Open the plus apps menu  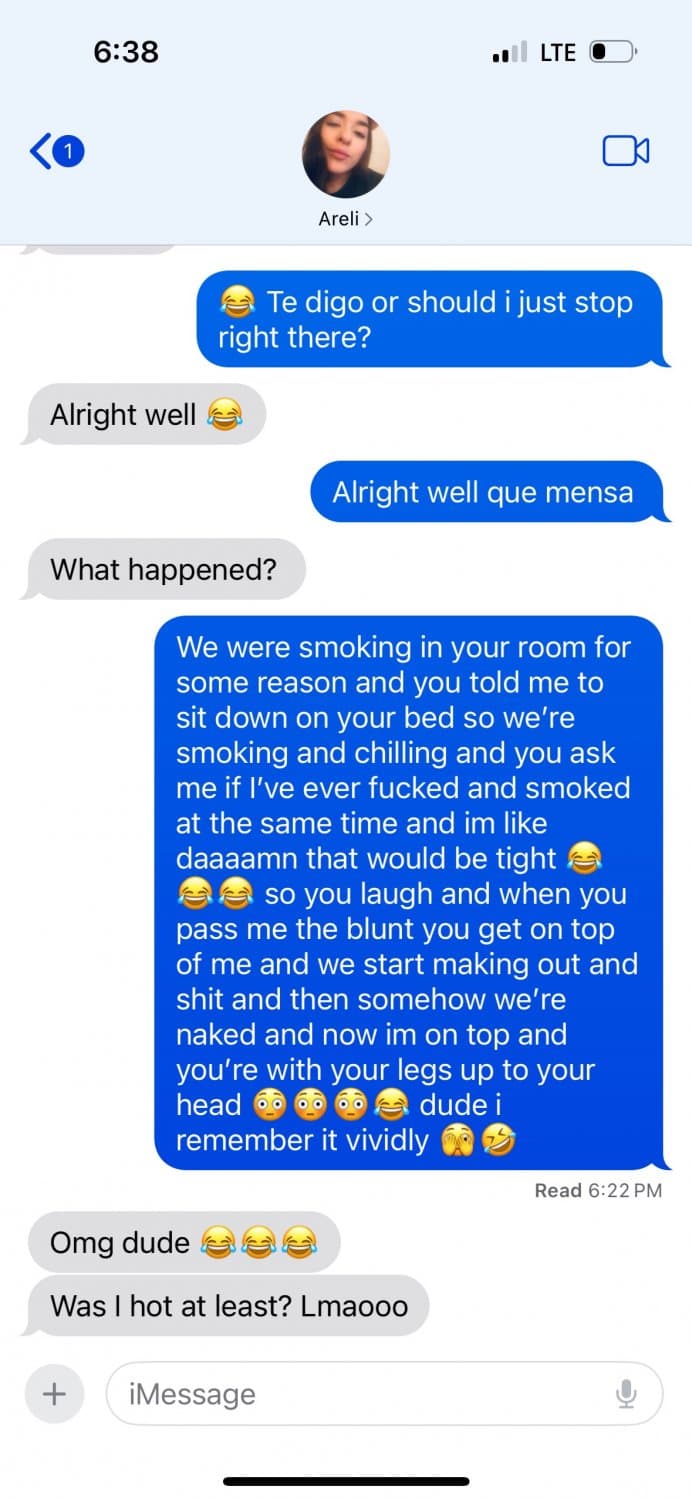coord(54,1393)
